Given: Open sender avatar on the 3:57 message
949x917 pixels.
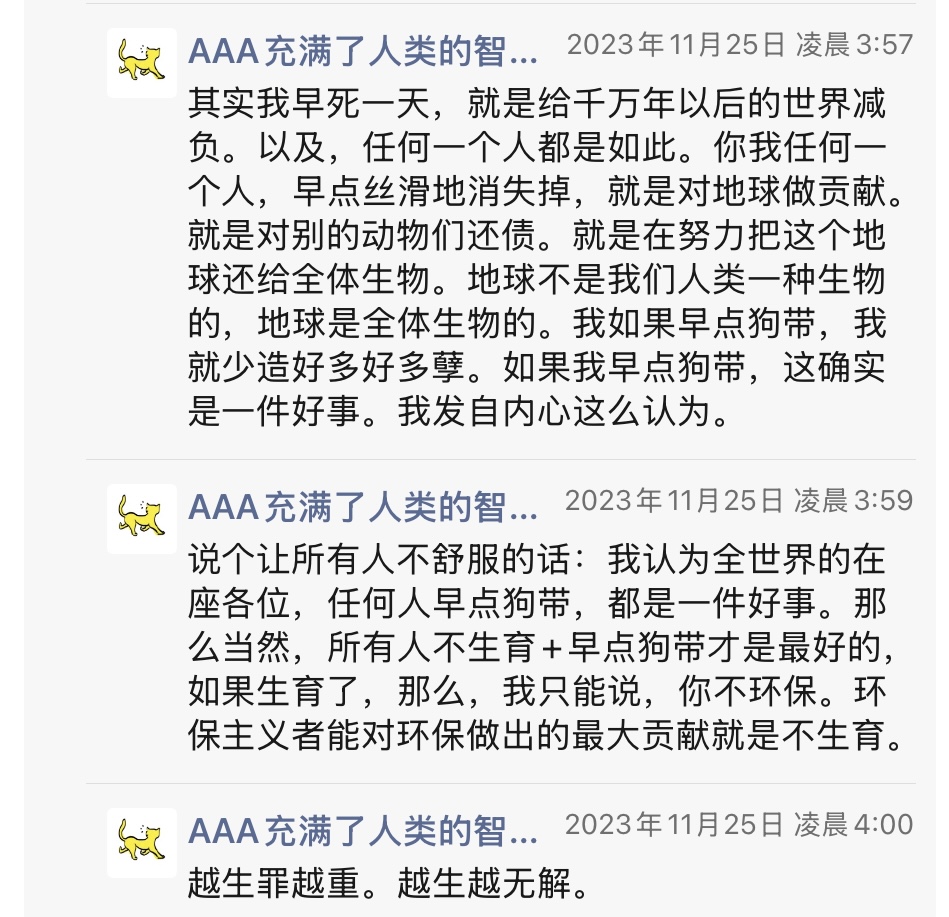Looking at the screenshot, I should [x=141, y=62].
